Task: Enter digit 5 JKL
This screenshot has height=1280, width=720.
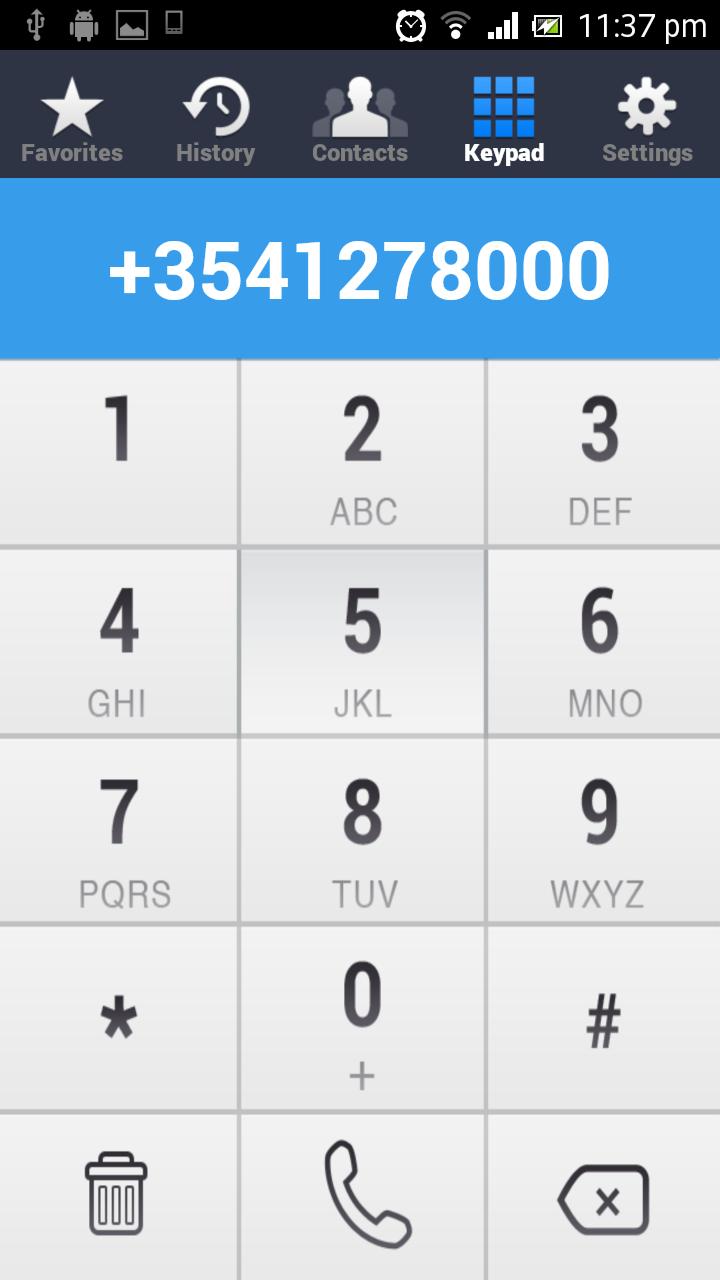Action: (x=363, y=642)
